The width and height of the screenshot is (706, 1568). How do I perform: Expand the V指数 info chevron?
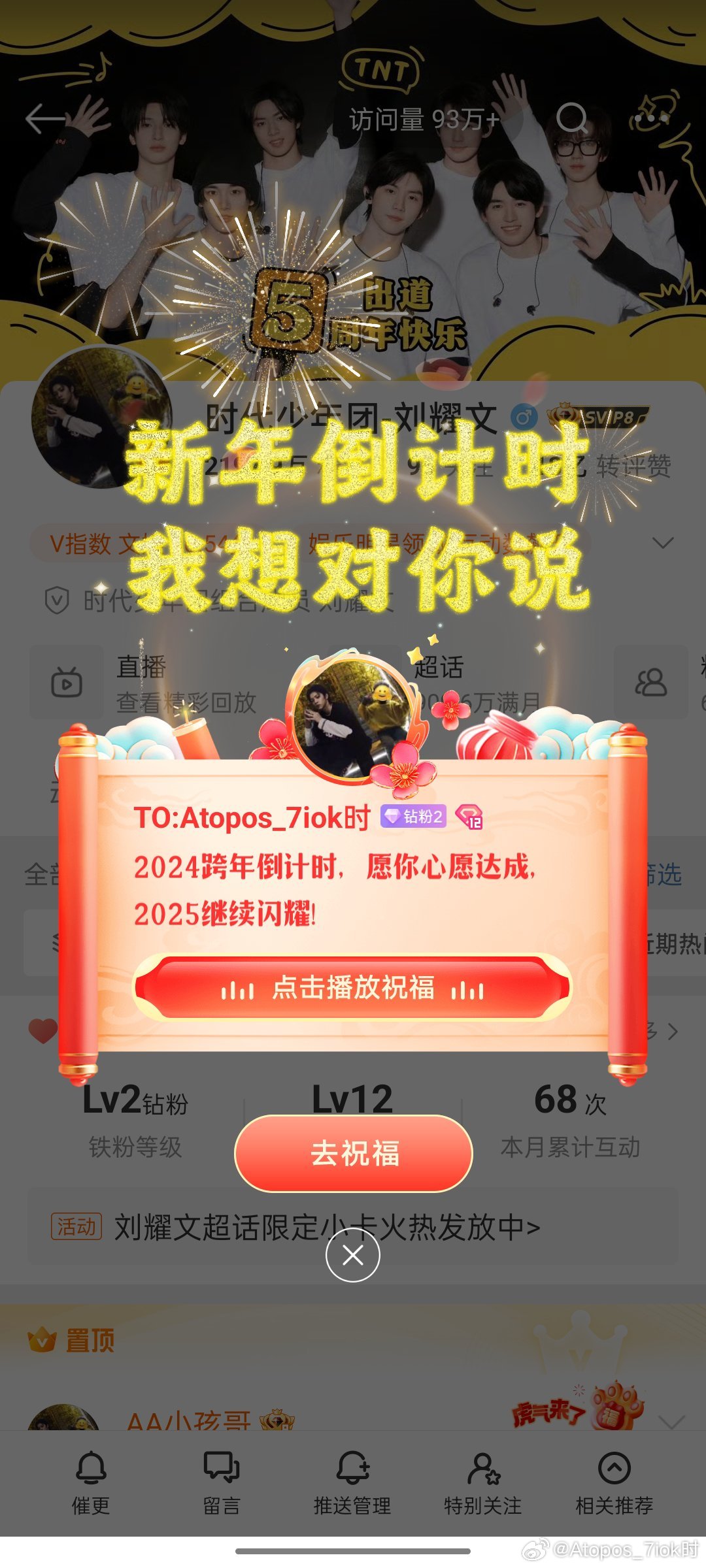pos(663,543)
